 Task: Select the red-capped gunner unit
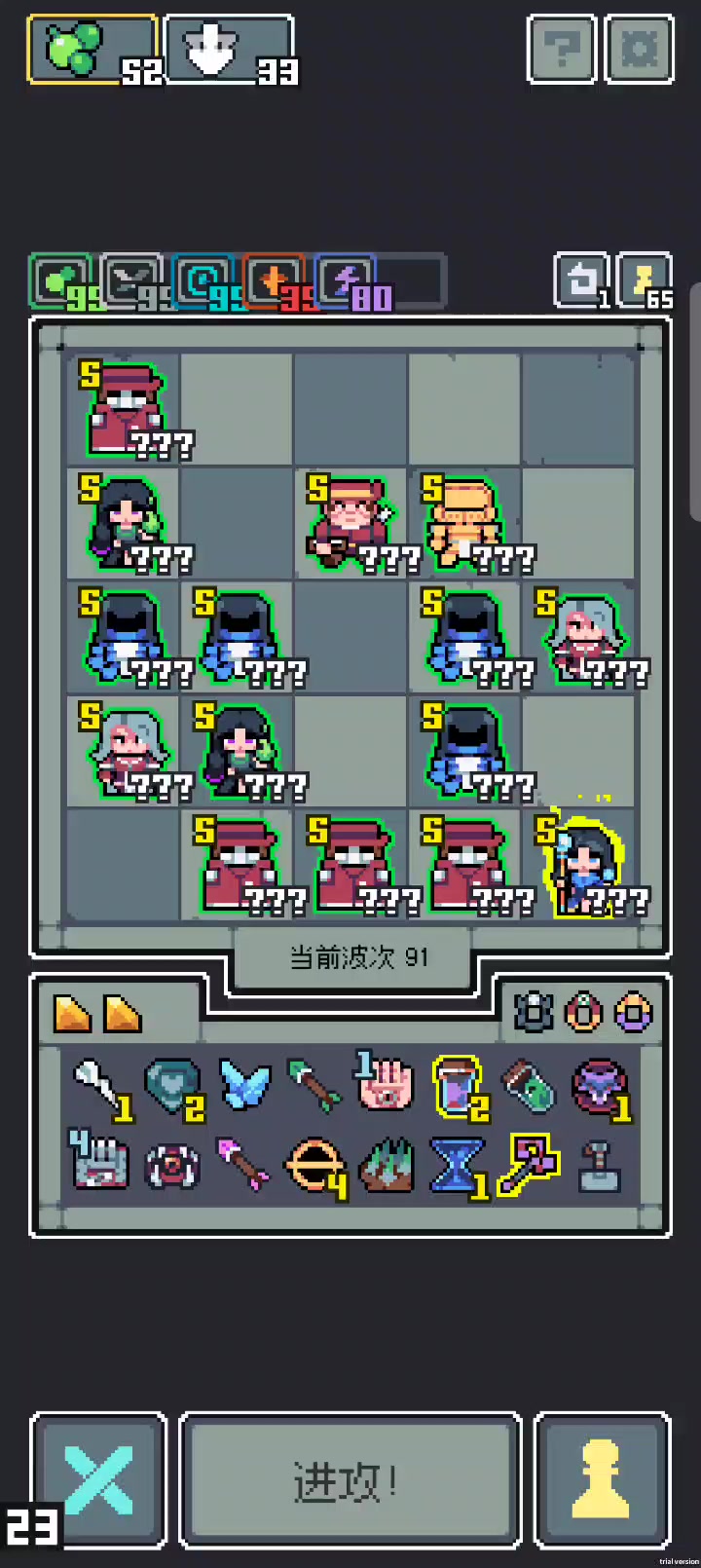point(352,522)
